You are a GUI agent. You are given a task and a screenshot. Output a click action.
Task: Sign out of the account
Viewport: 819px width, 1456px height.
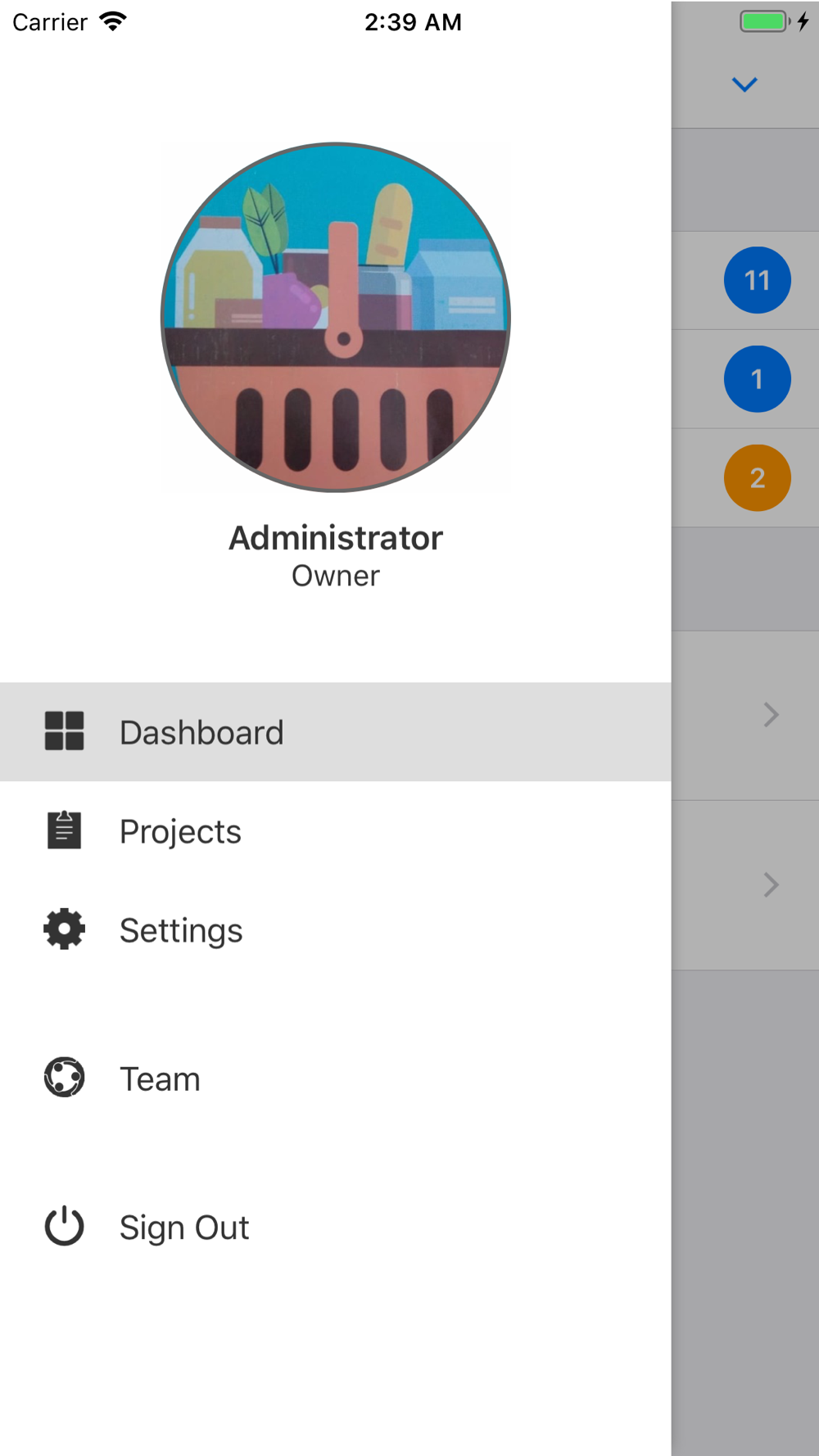(x=335, y=1226)
